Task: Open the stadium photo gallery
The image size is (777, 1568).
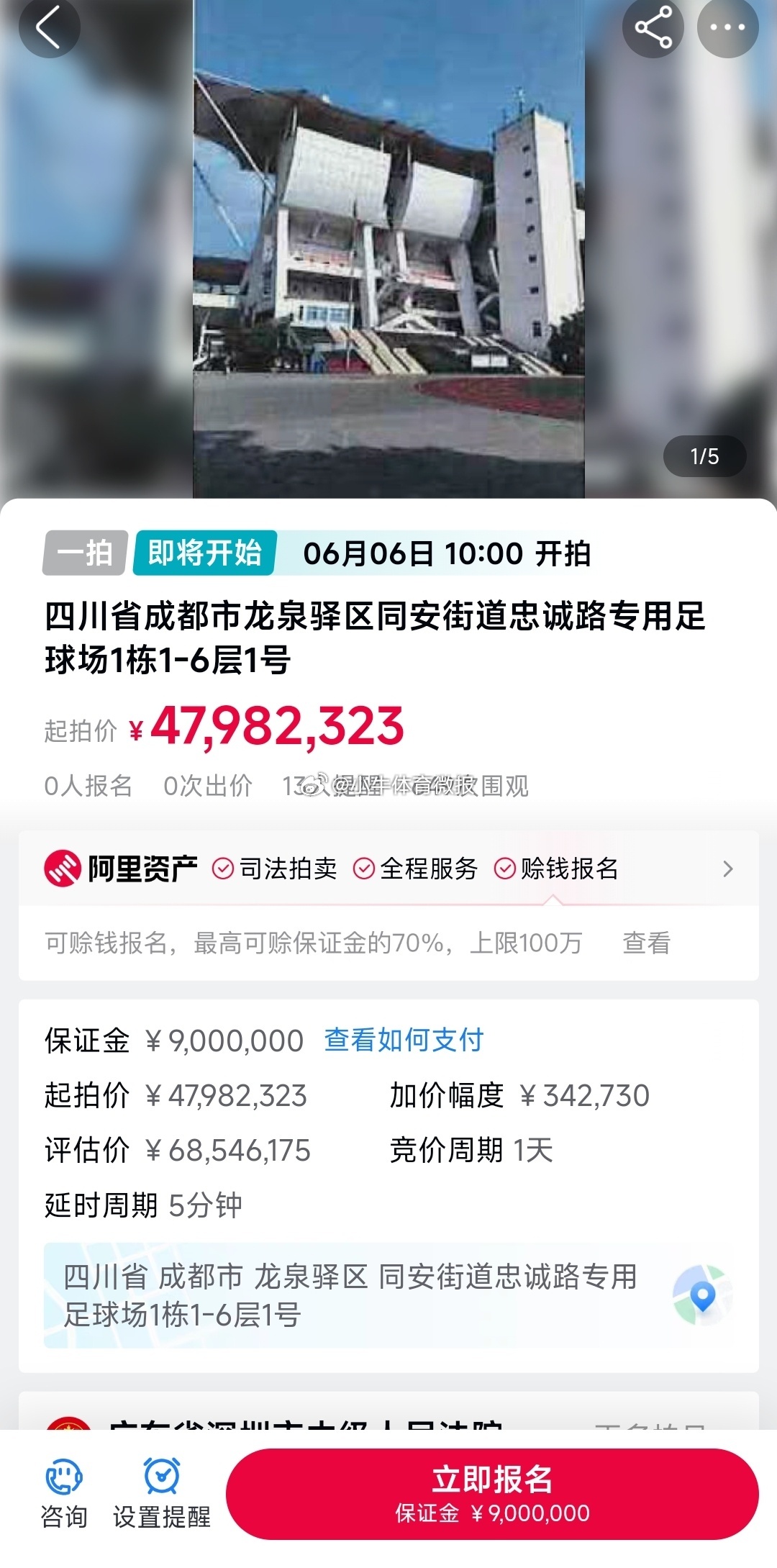Action: click(388, 249)
